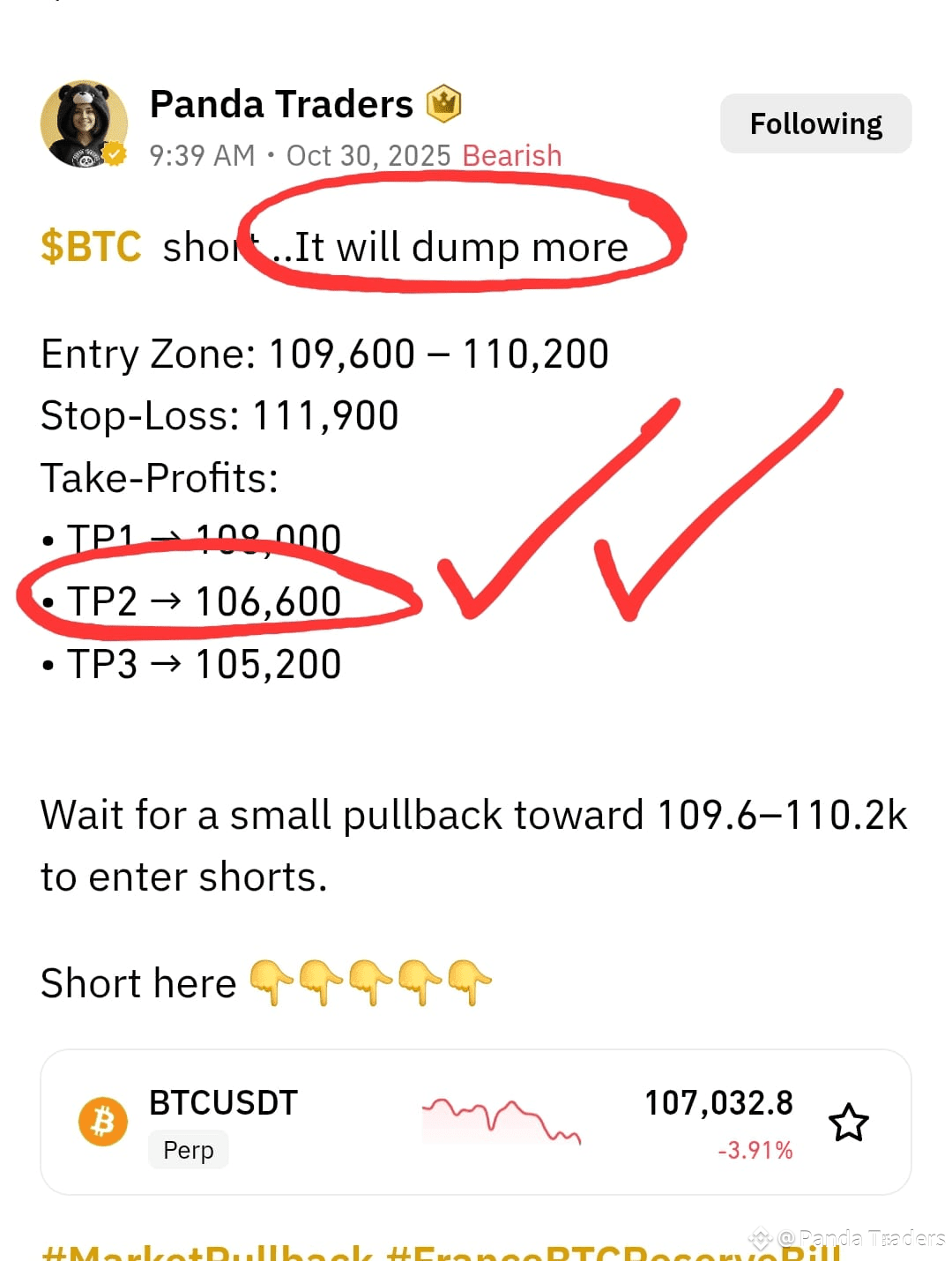
Task: Open the Panda Traders profile name
Action: pyautogui.click(x=281, y=104)
